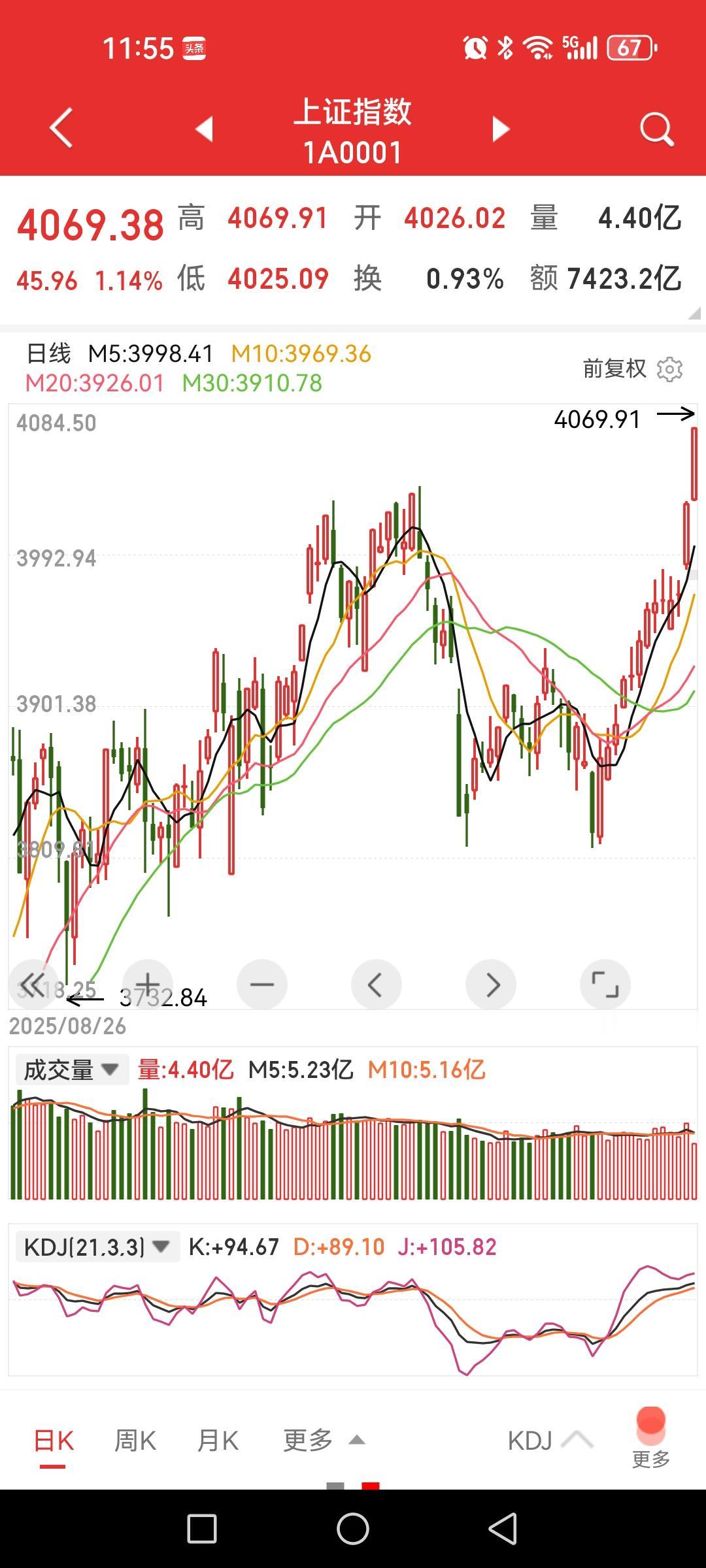The height and width of the screenshot is (1568, 706).
Task: Move chart one step right
Action: (491, 985)
